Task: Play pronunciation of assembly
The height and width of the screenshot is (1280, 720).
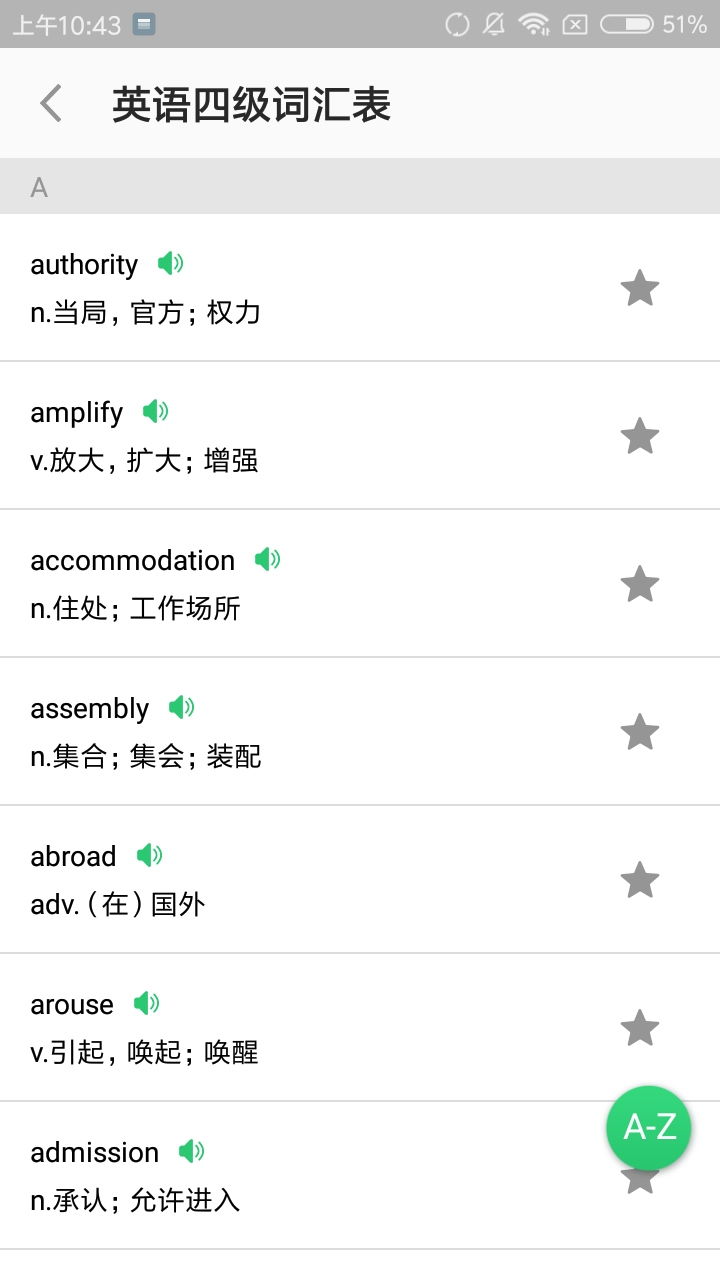Action: 181,707
